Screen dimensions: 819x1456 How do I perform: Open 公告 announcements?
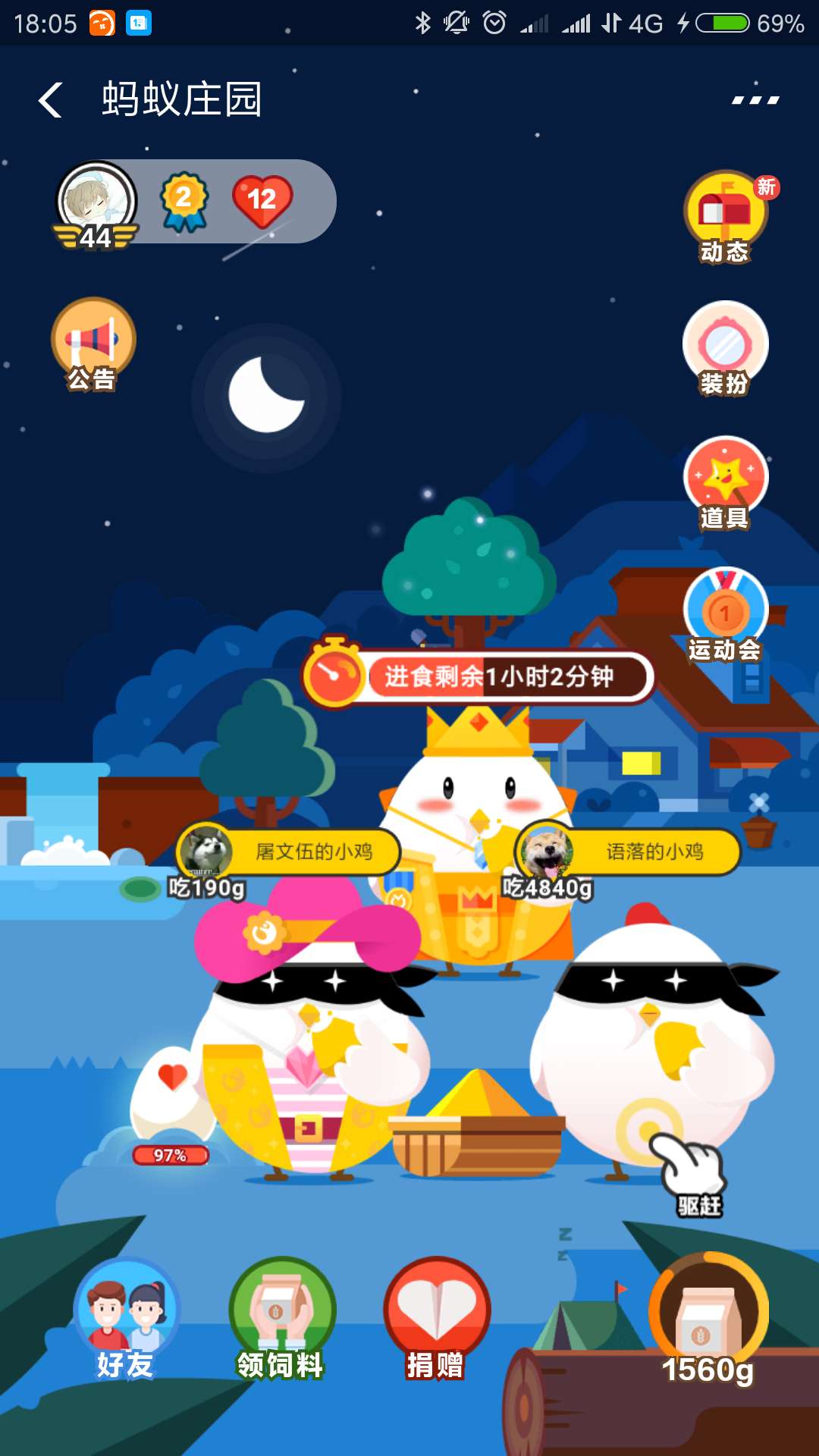93,344
